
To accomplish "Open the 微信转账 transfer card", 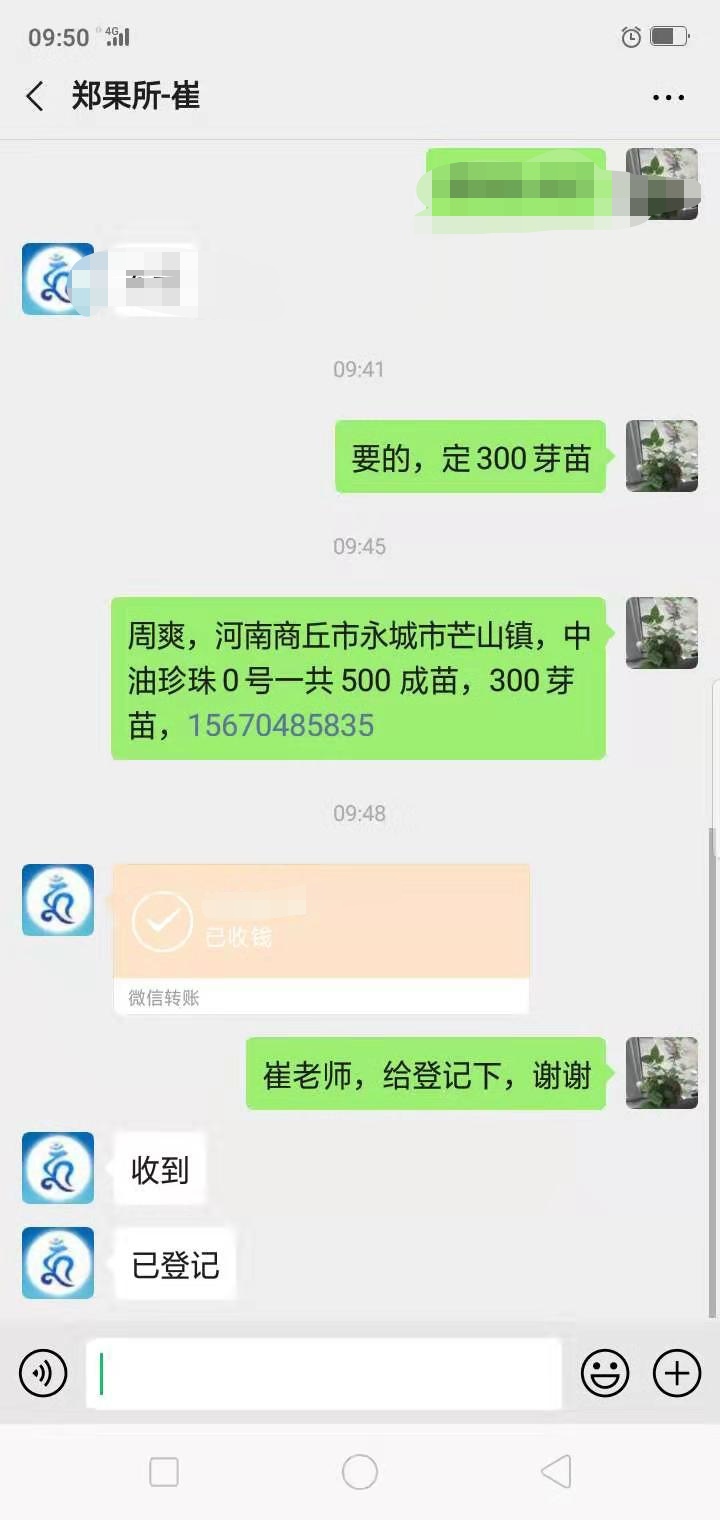I will (x=321, y=938).
